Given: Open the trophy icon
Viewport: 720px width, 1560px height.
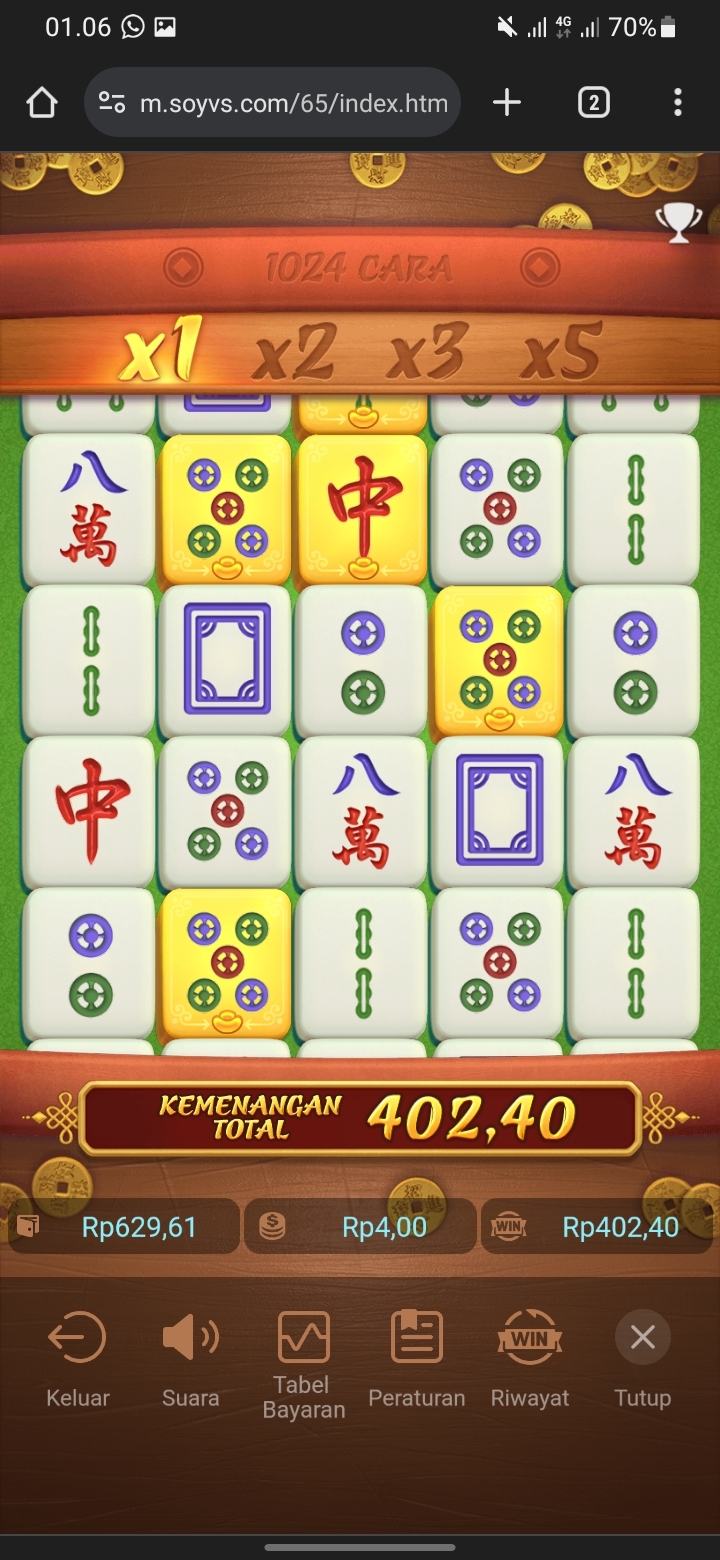Looking at the screenshot, I should 678,222.
